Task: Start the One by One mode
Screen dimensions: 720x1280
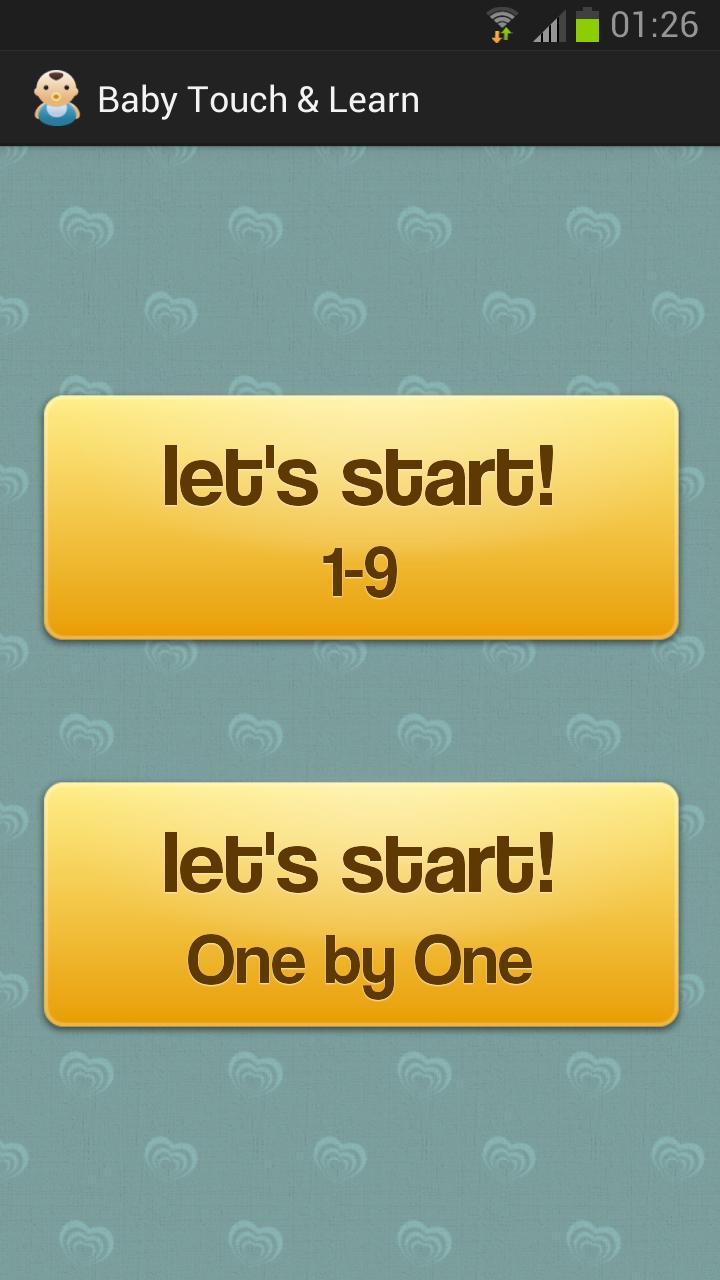Action: point(361,904)
